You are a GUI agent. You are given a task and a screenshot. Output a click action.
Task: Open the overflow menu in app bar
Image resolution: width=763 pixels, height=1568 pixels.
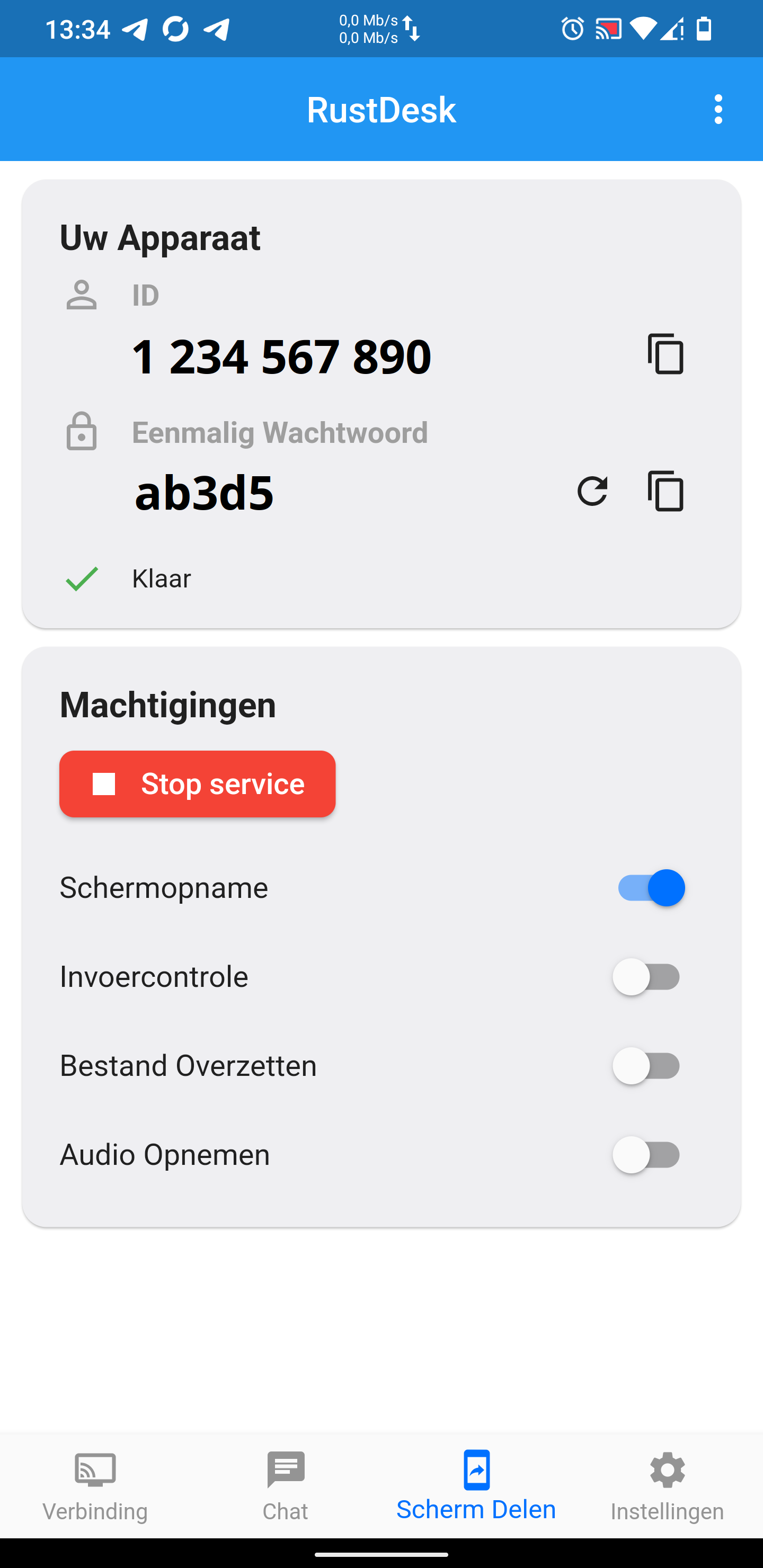[x=718, y=110]
